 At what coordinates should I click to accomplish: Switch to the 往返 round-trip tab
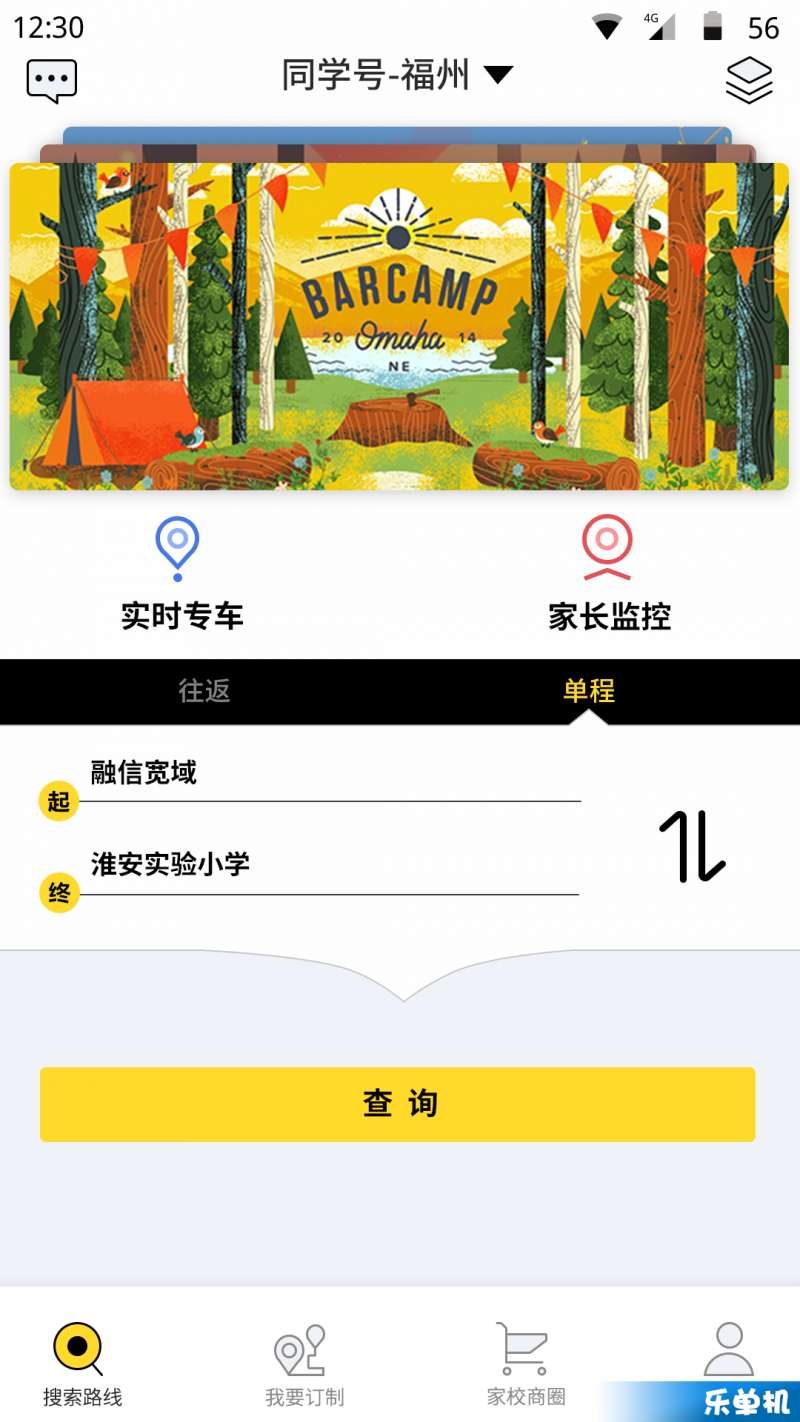point(204,691)
